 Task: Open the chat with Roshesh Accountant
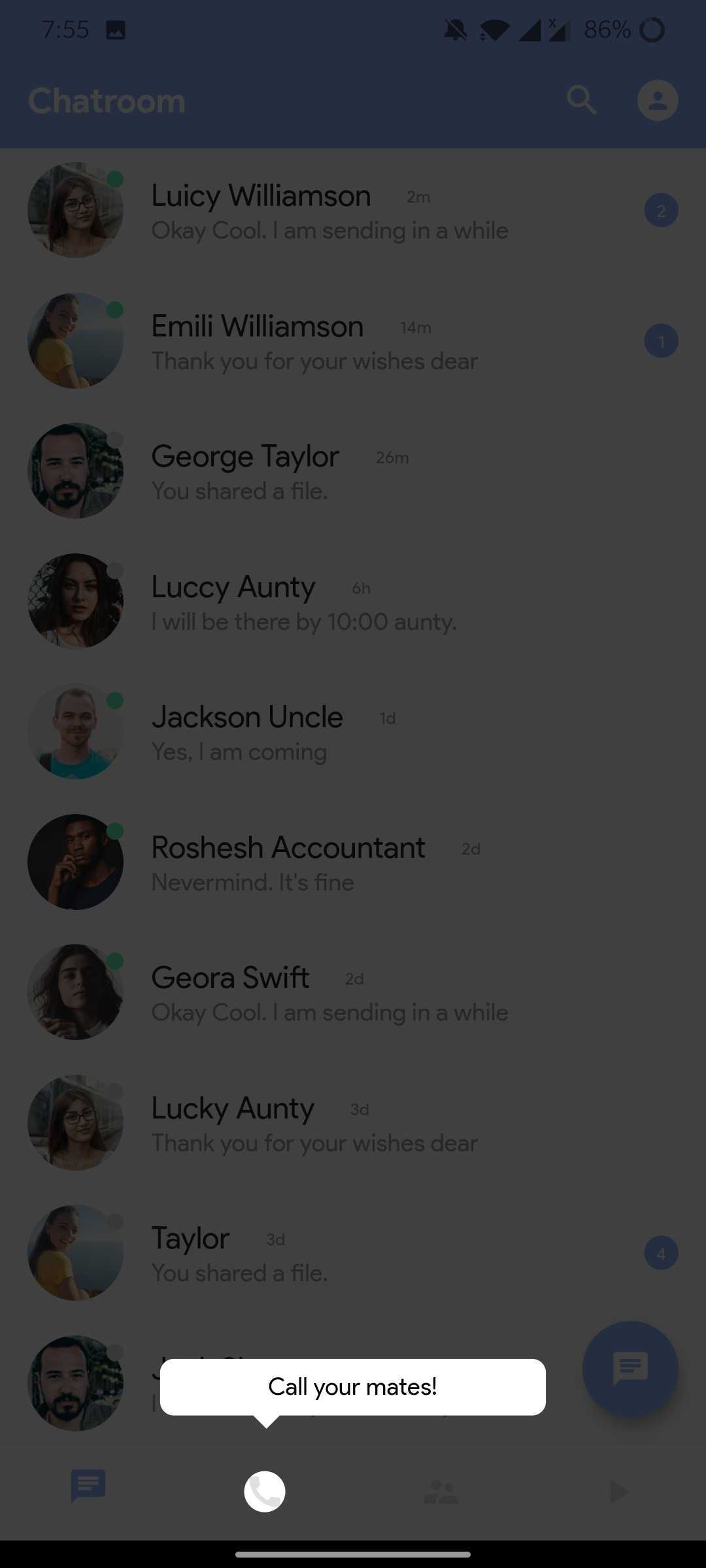[x=353, y=862]
